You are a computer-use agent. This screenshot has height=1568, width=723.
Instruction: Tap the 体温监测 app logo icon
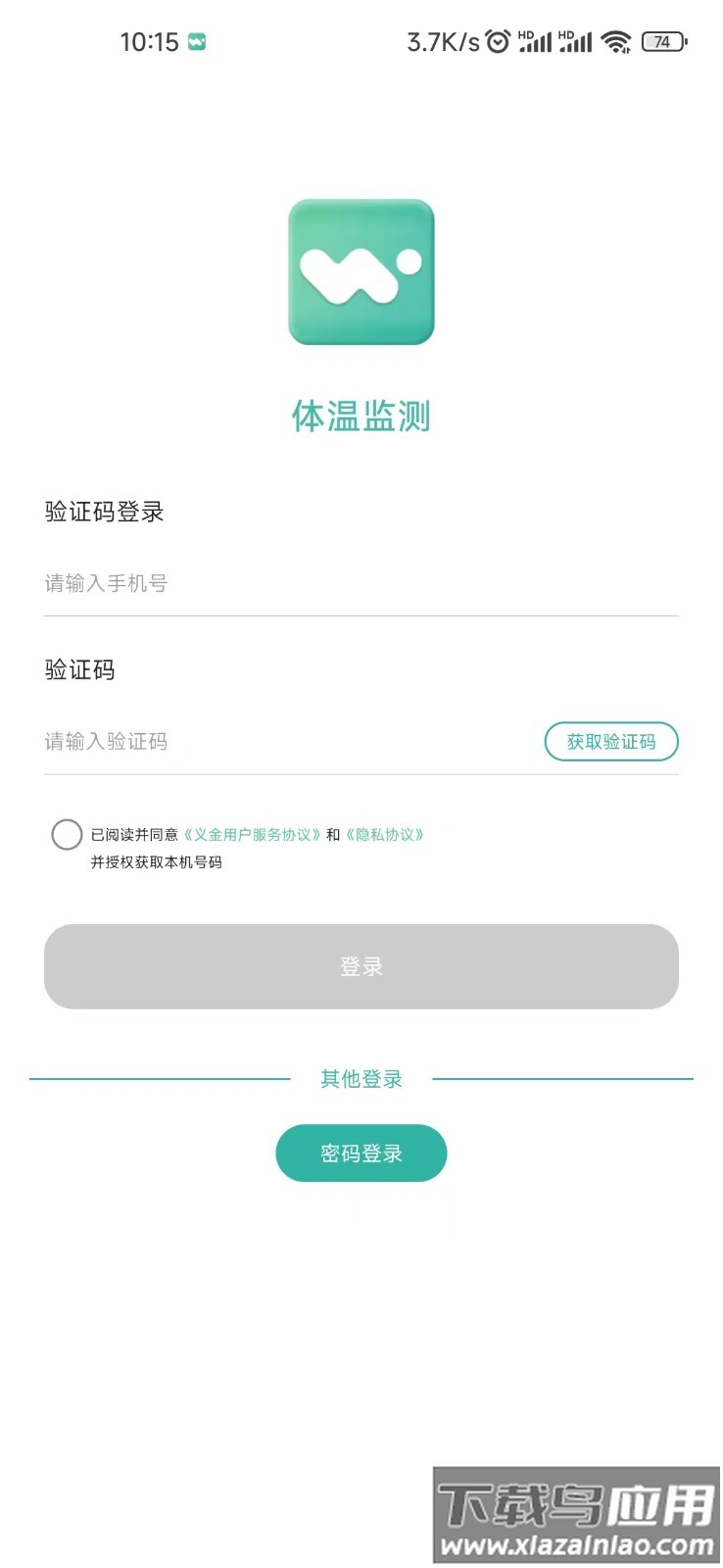pos(361,270)
